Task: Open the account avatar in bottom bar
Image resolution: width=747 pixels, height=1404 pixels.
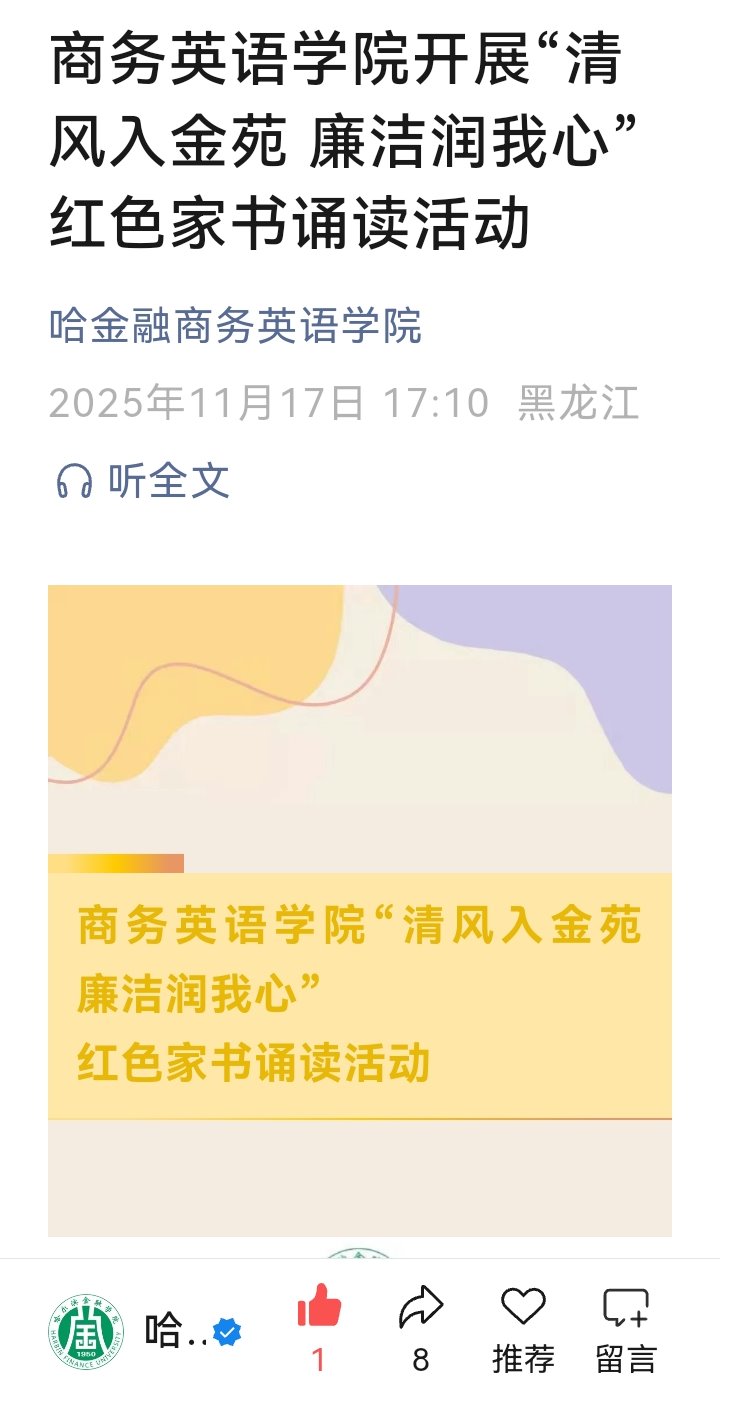Action: click(x=86, y=1332)
